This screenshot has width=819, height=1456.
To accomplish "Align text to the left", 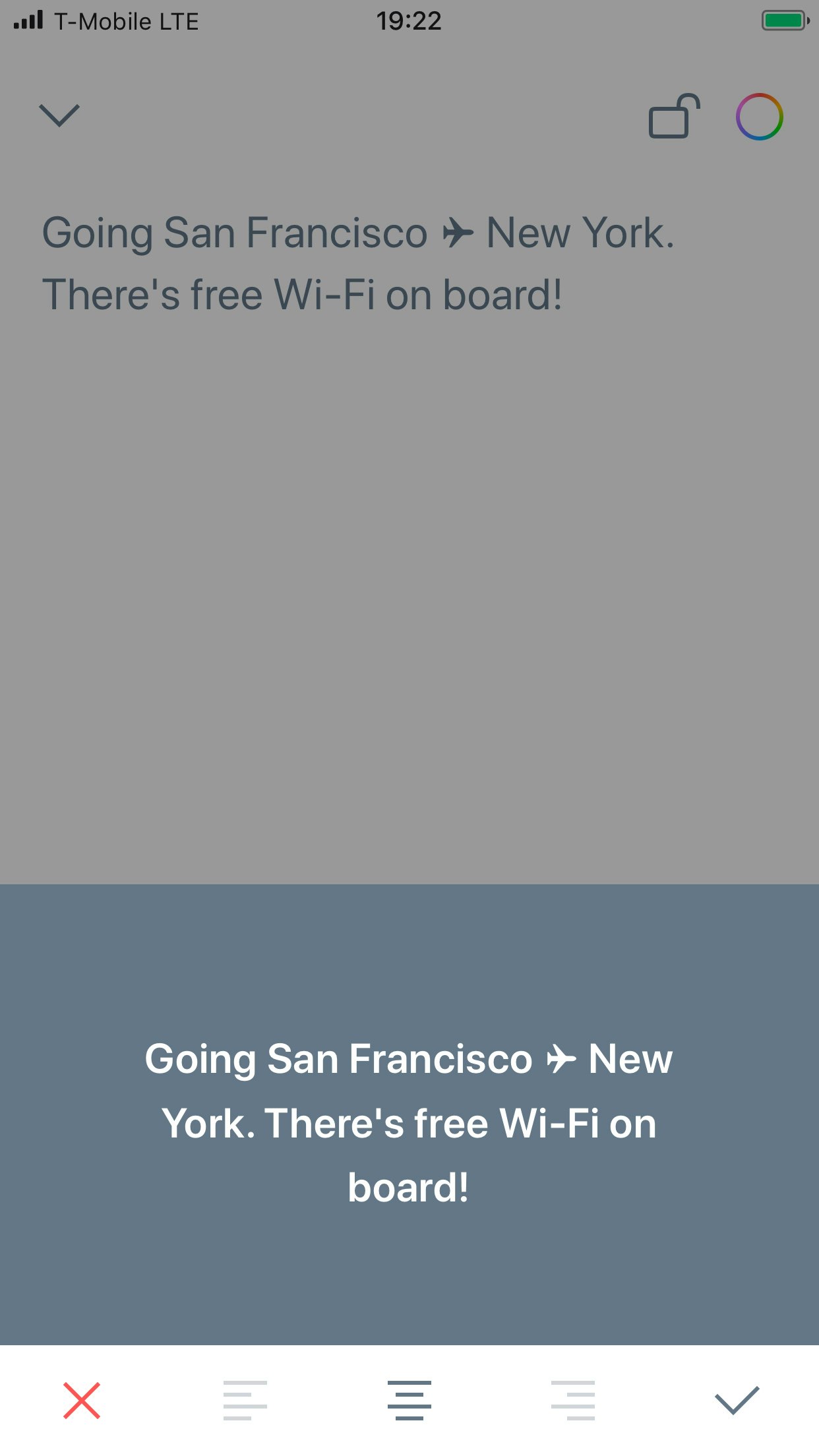I will 245,1400.
